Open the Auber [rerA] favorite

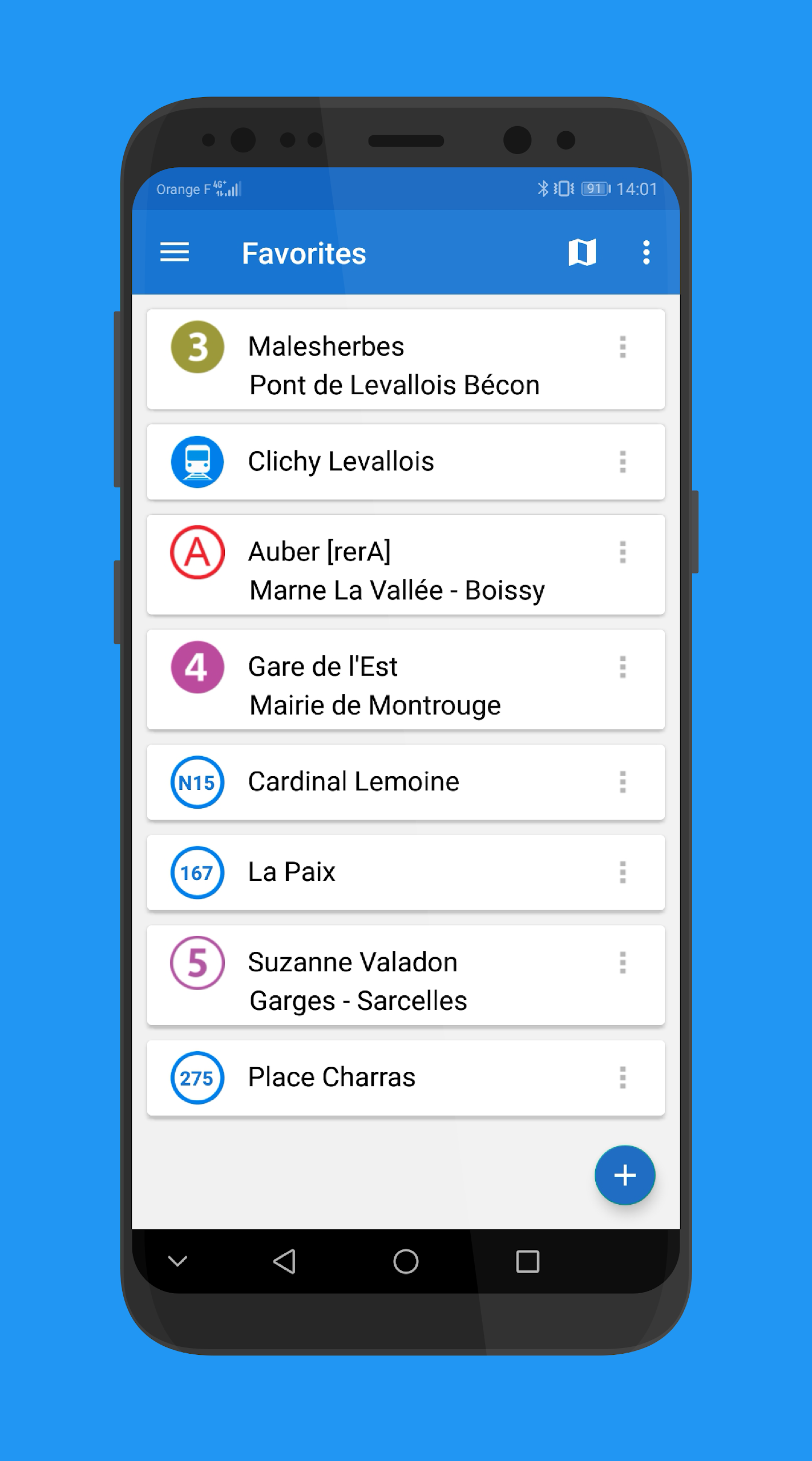point(394,566)
